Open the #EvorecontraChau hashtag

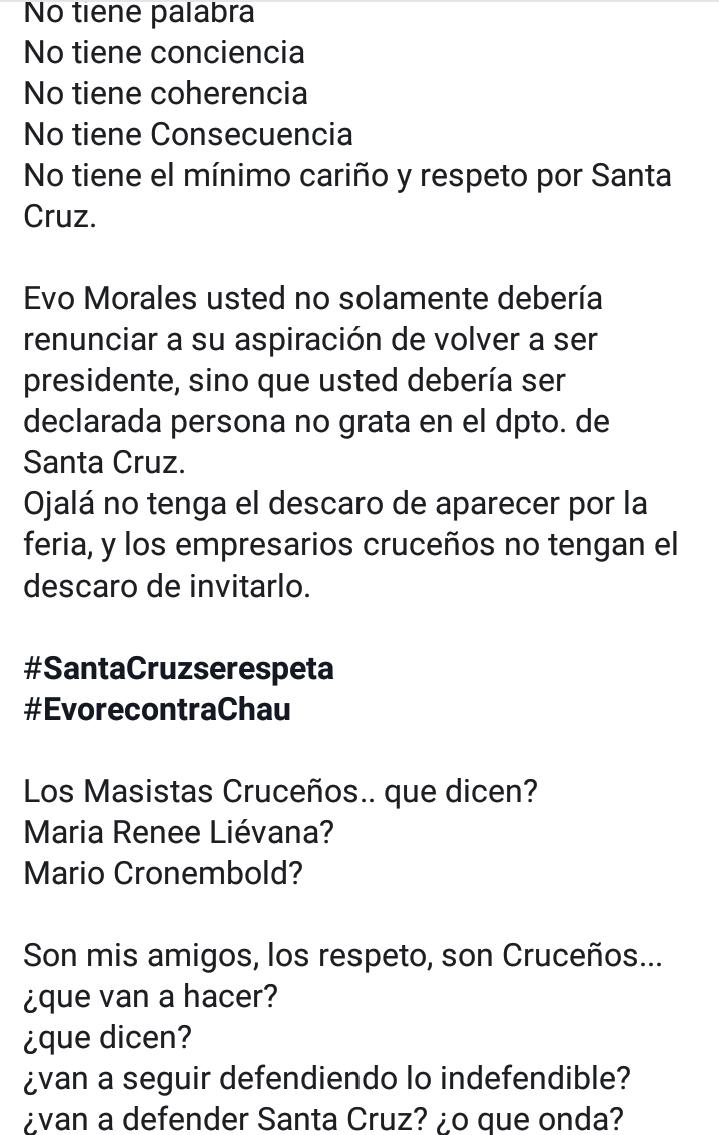157,709
